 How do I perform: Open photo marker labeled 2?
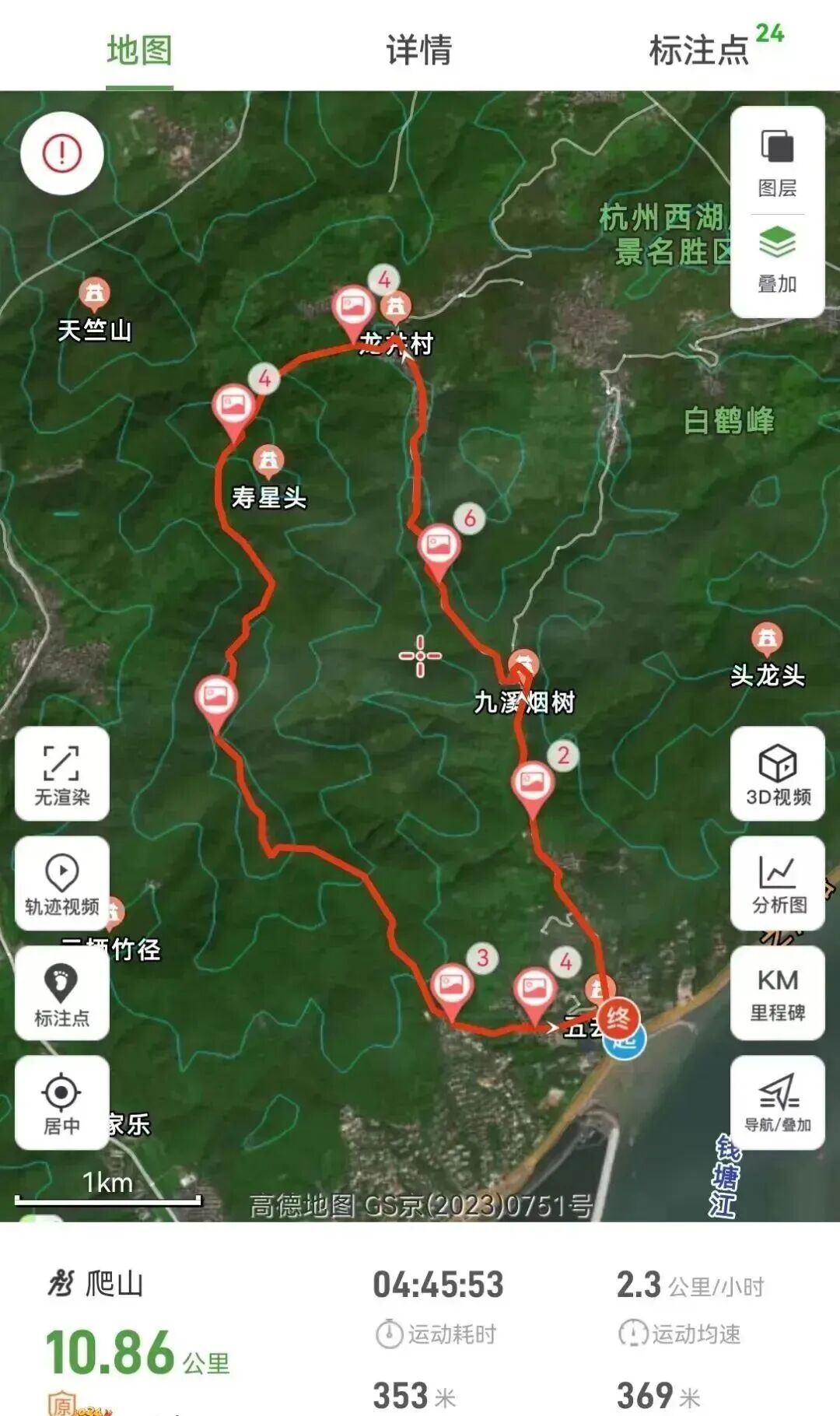533,784
